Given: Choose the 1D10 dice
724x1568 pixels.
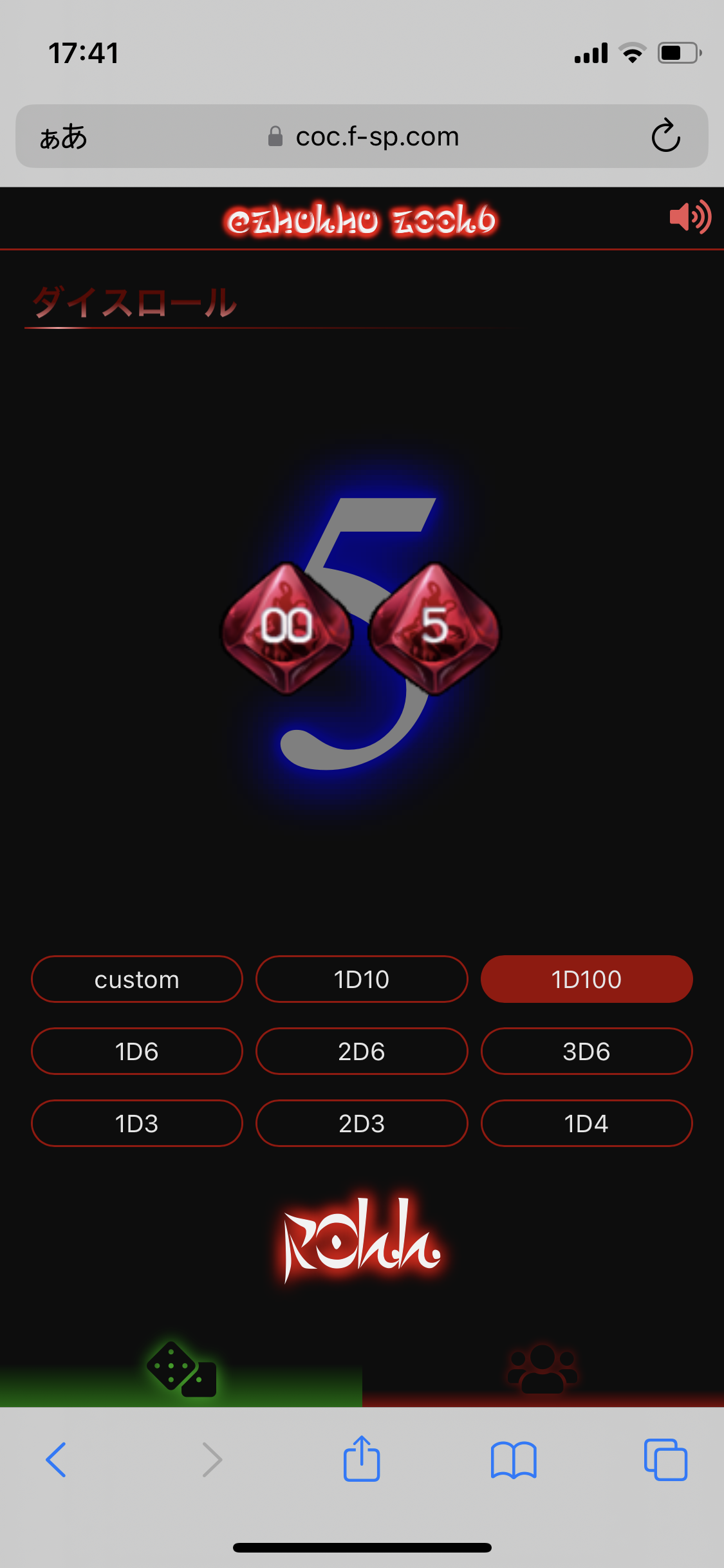Looking at the screenshot, I should 362,979.
